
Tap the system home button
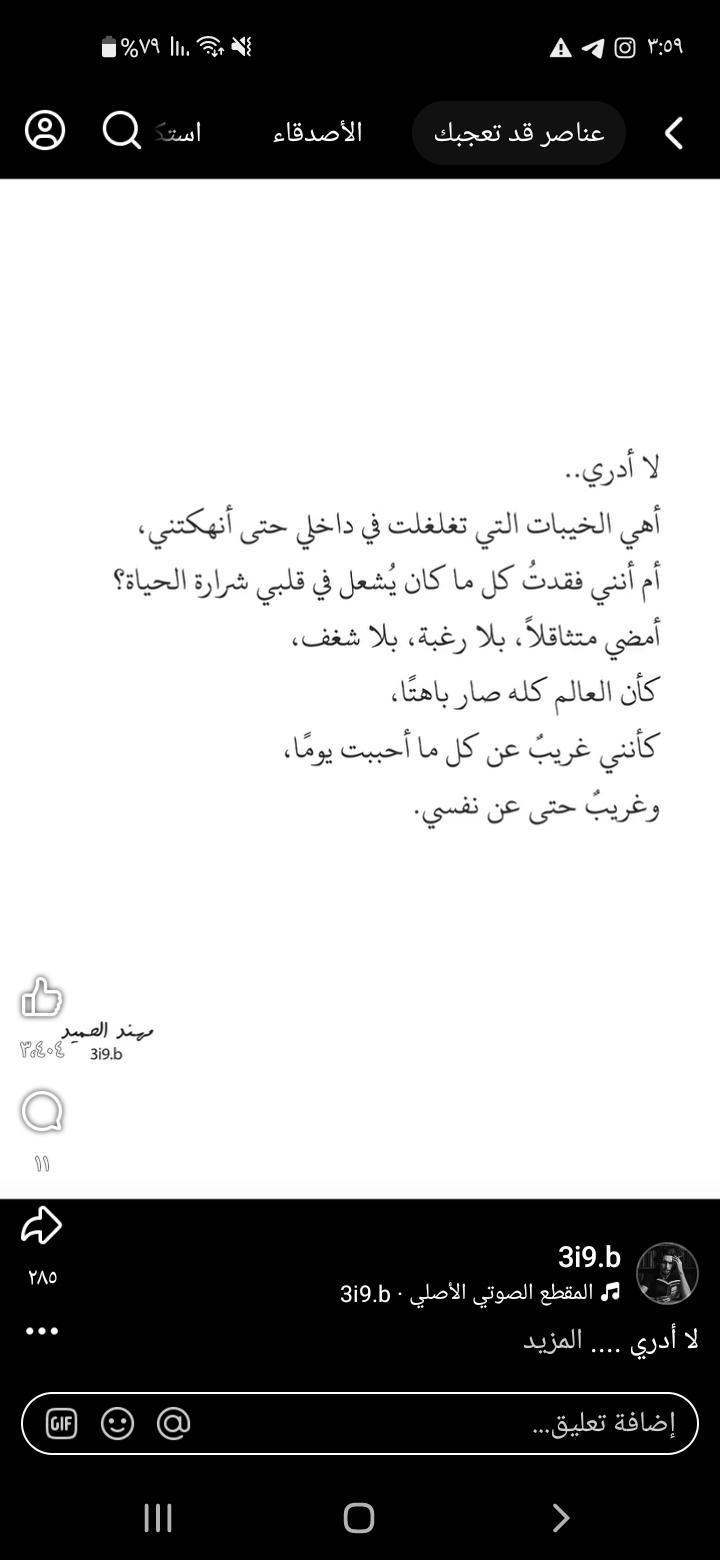pyautogui.click(x=359, y=1518)
